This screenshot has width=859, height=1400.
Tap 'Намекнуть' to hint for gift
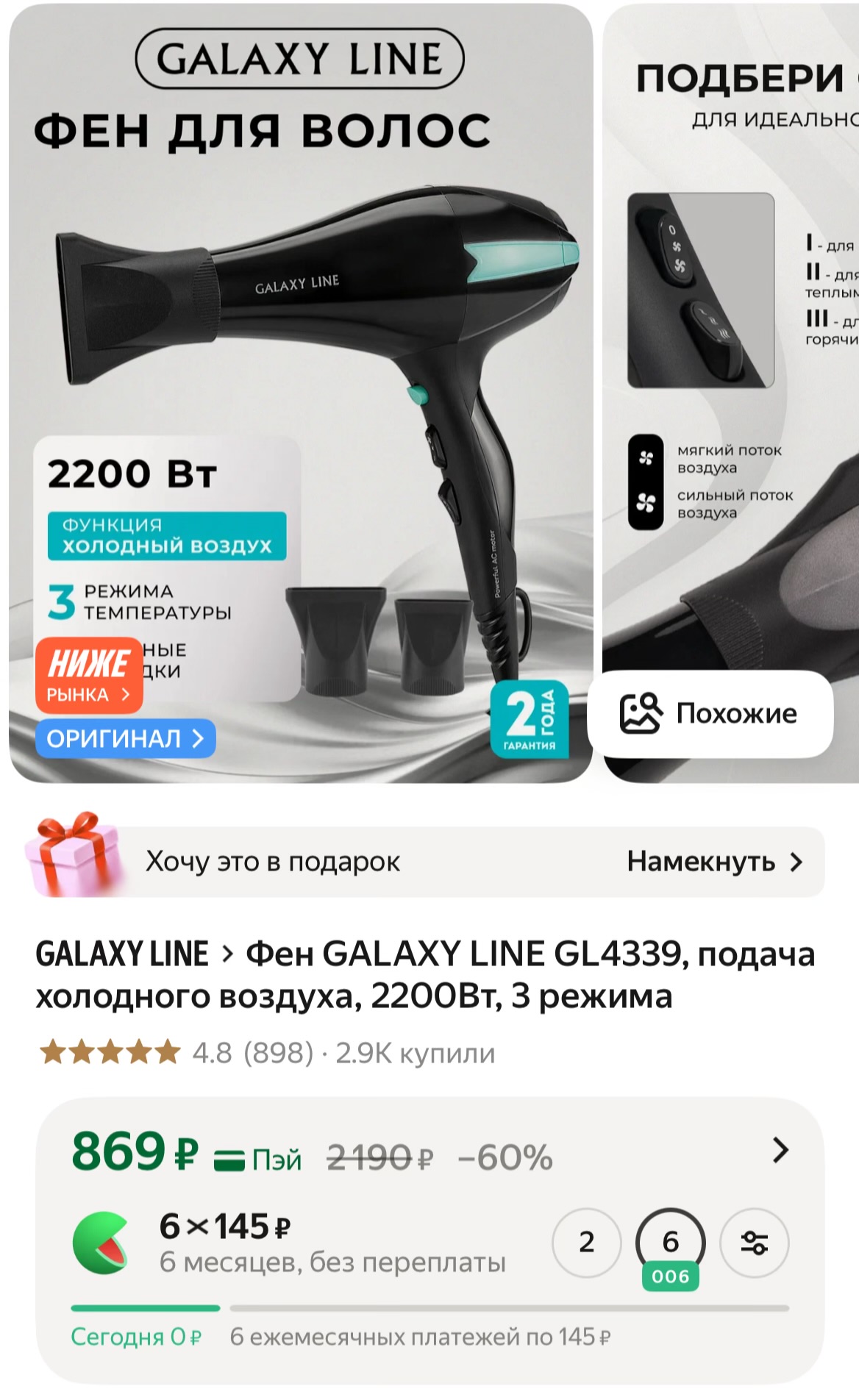(x=713, y=861)
